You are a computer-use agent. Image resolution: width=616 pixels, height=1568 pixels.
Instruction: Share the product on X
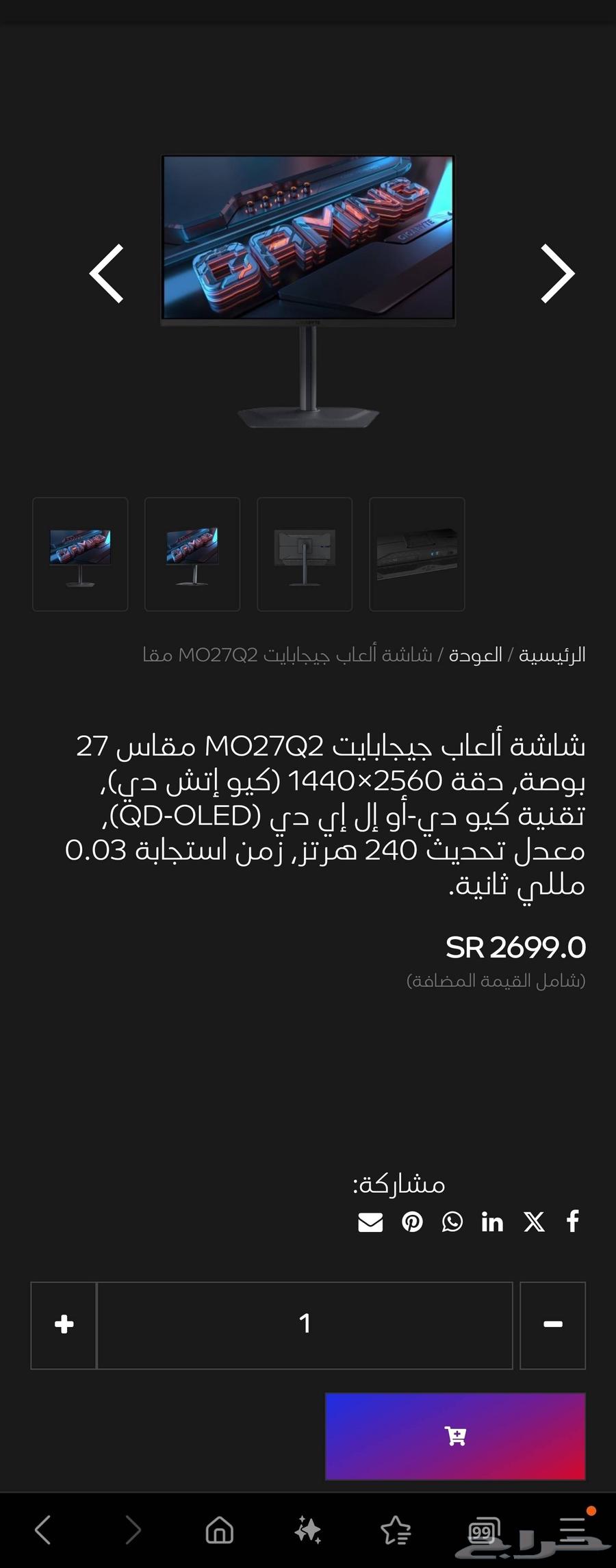click(532, 1222)
